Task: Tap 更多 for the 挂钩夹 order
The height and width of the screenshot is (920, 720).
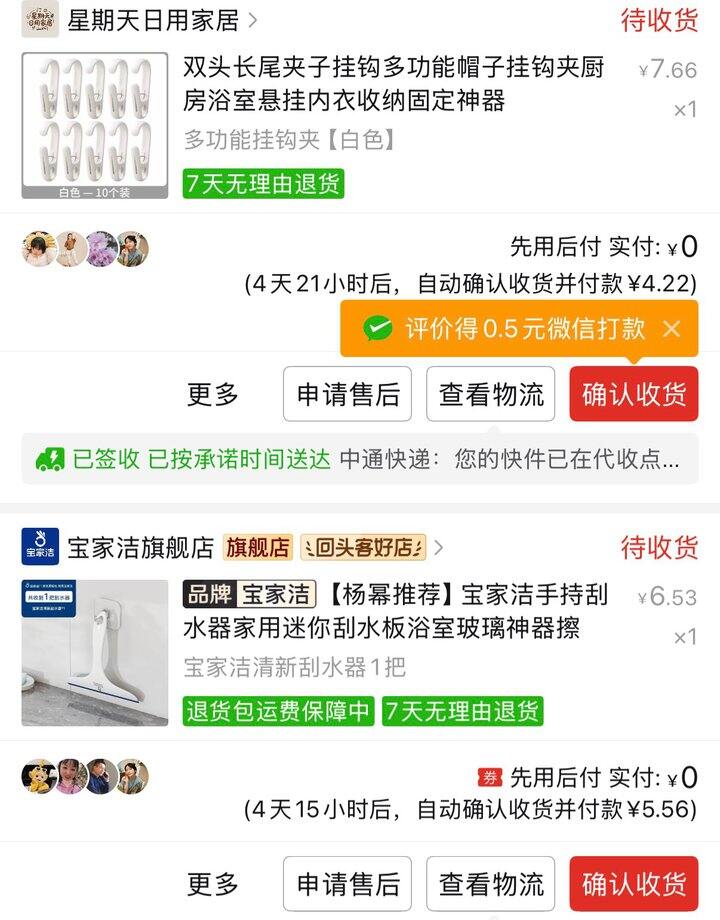Action: point(213,394)
